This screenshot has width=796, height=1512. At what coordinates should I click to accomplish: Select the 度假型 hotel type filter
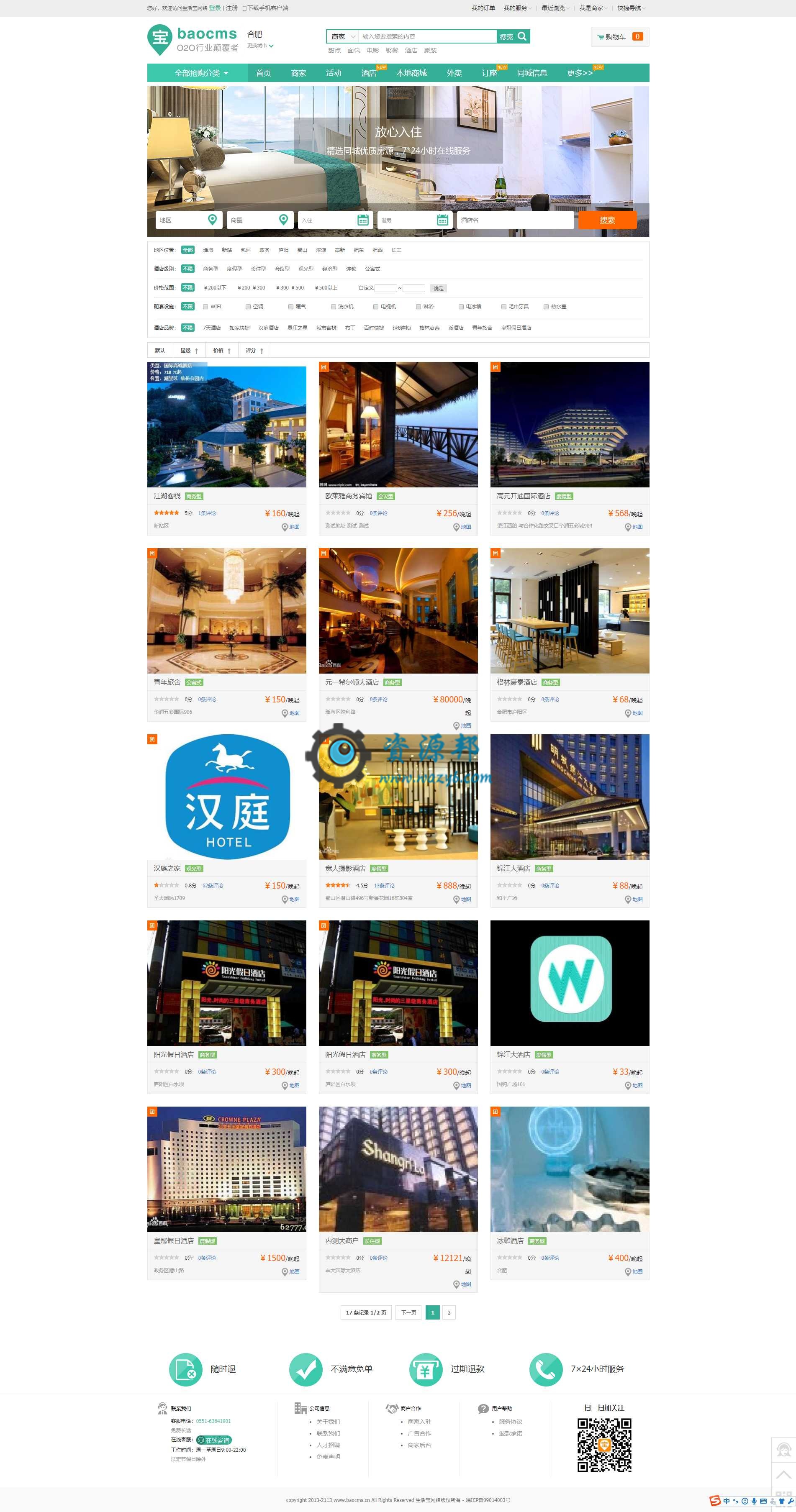click(234, 269)
